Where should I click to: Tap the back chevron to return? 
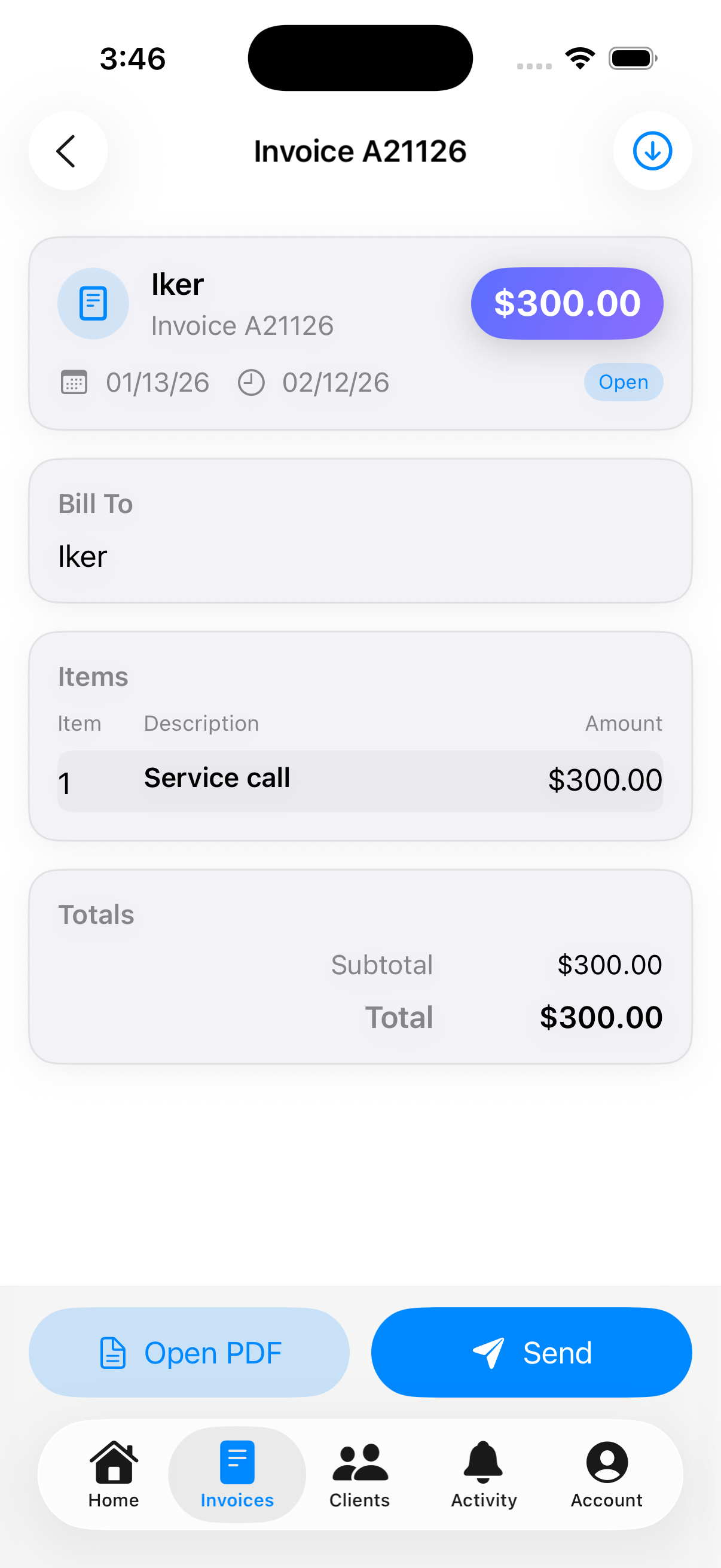[68, 151]
